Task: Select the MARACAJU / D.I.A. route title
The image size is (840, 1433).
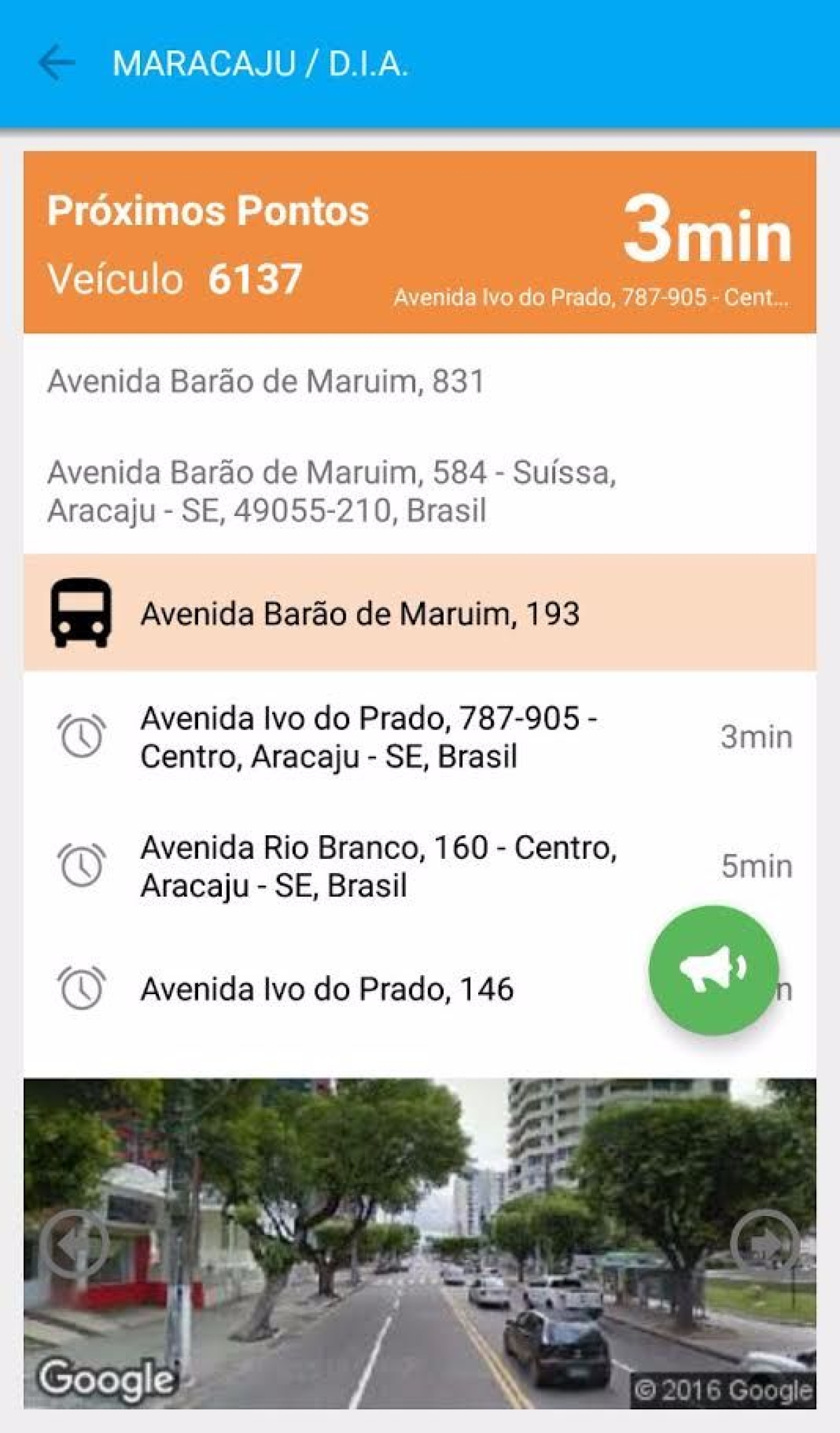Action: pyautogui.click(x=261, y=63)
